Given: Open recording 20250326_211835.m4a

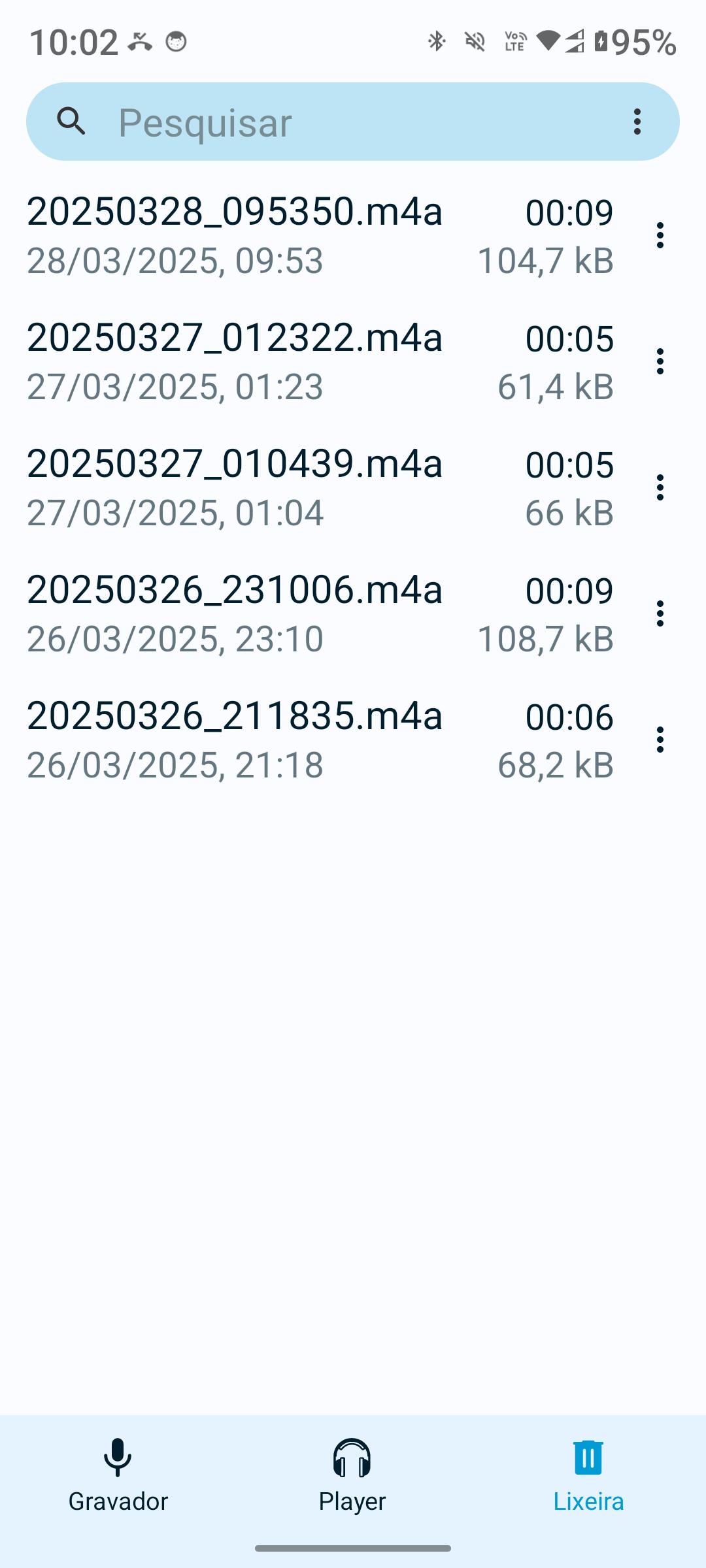Looking at the screenshot, I should [320, 740].
